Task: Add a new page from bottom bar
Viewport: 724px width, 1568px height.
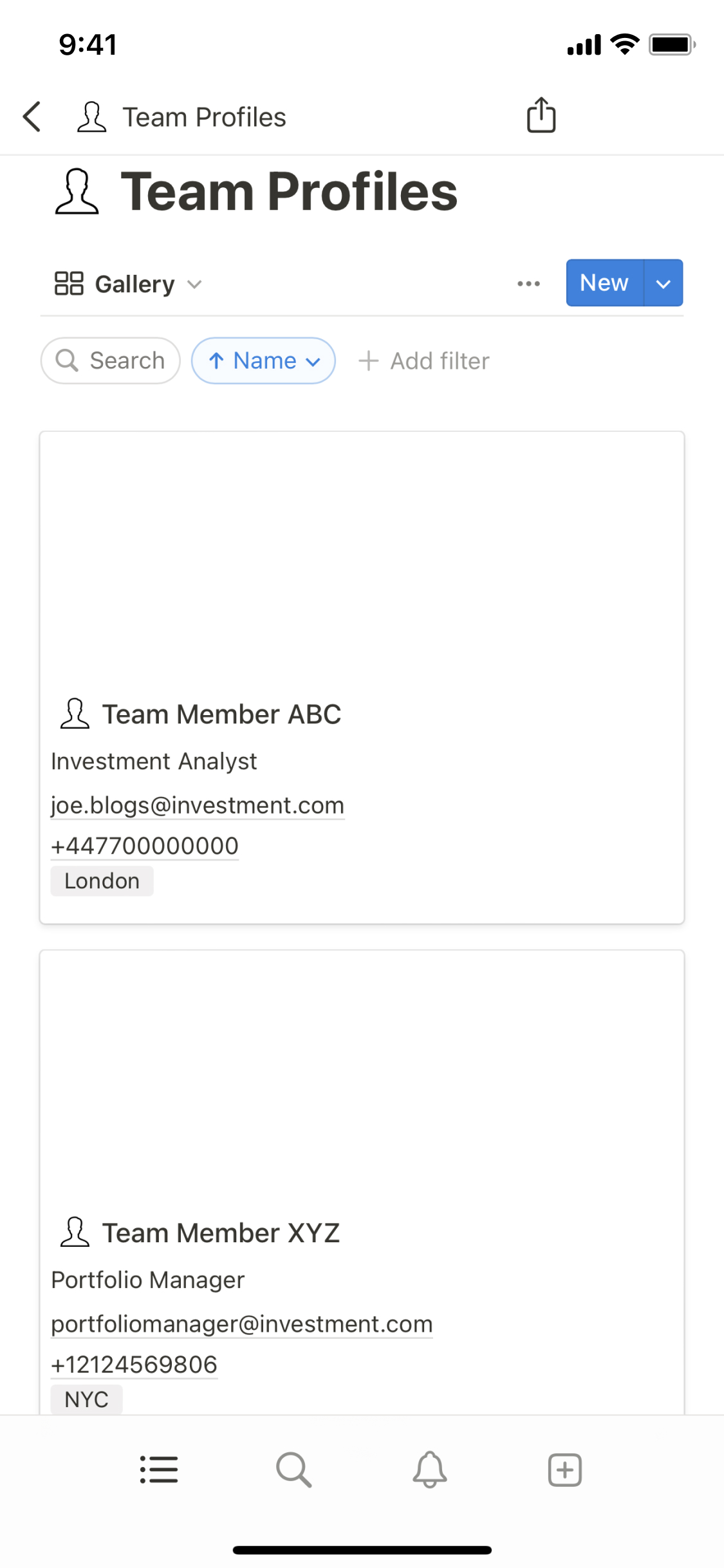Action: pyautogui.click(x=565, y=1470)
